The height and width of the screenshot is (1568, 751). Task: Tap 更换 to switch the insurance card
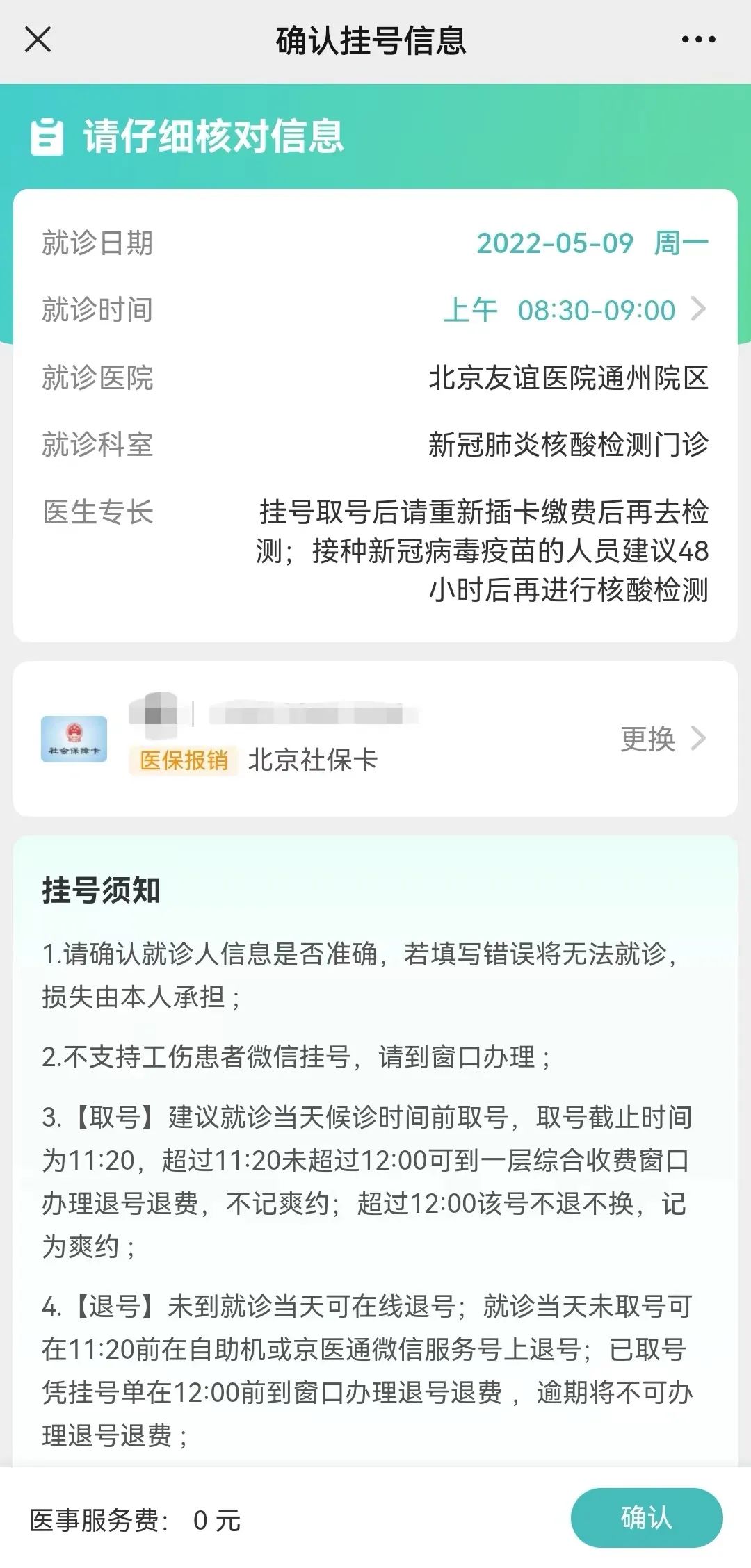point(662,739)
